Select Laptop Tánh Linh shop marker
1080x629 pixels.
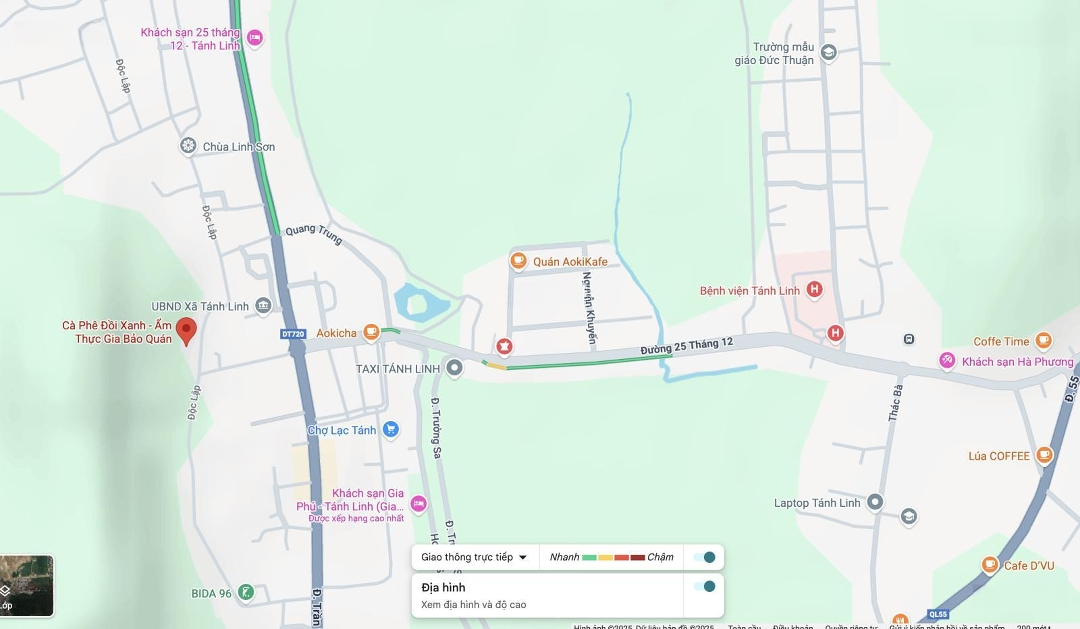click(875, 502)
